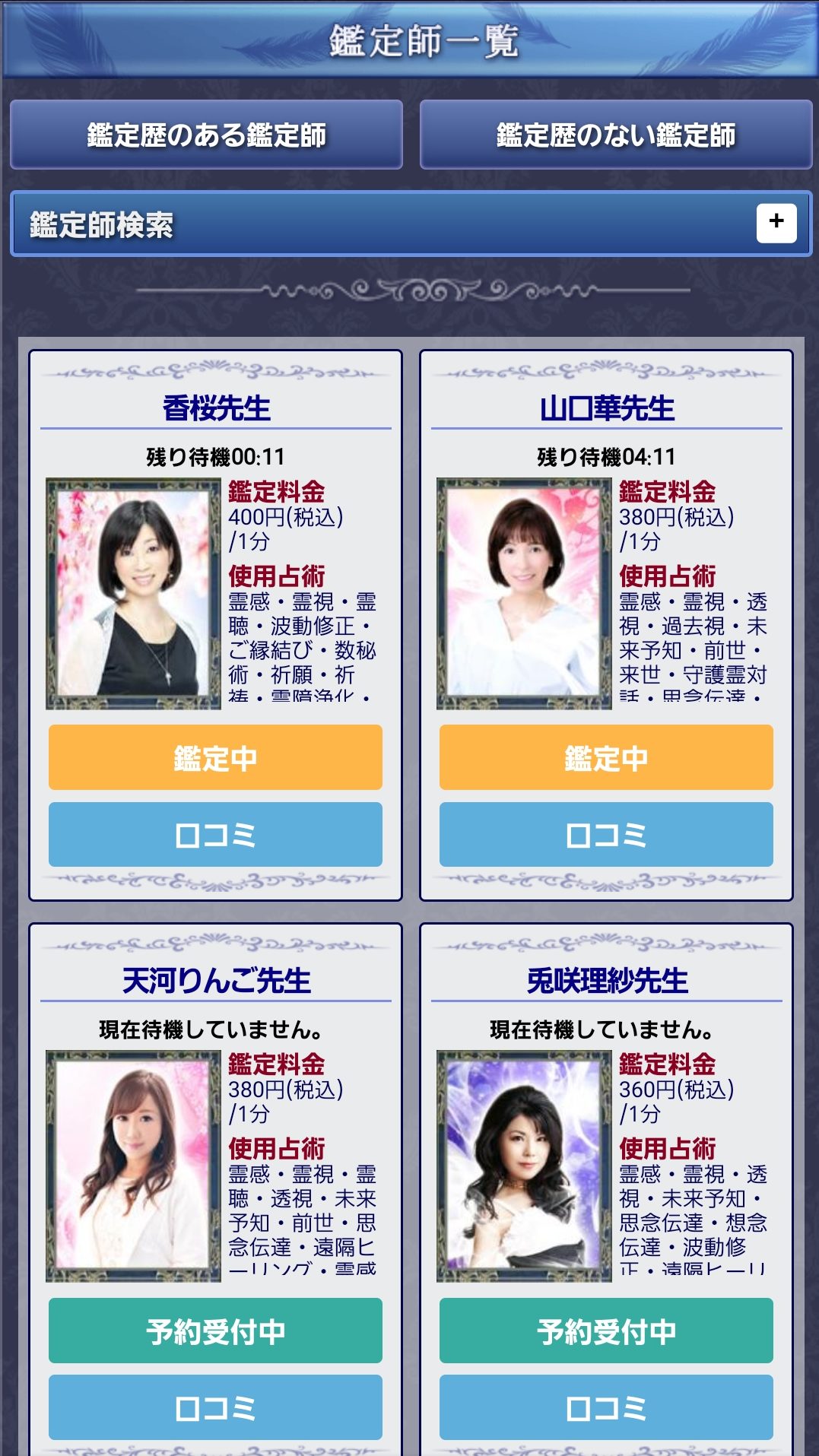819x1456 pixels.
Task: Show 鑑定歴のない鑑定師 list
Action: pyautogui.click(x=616, y=135)
